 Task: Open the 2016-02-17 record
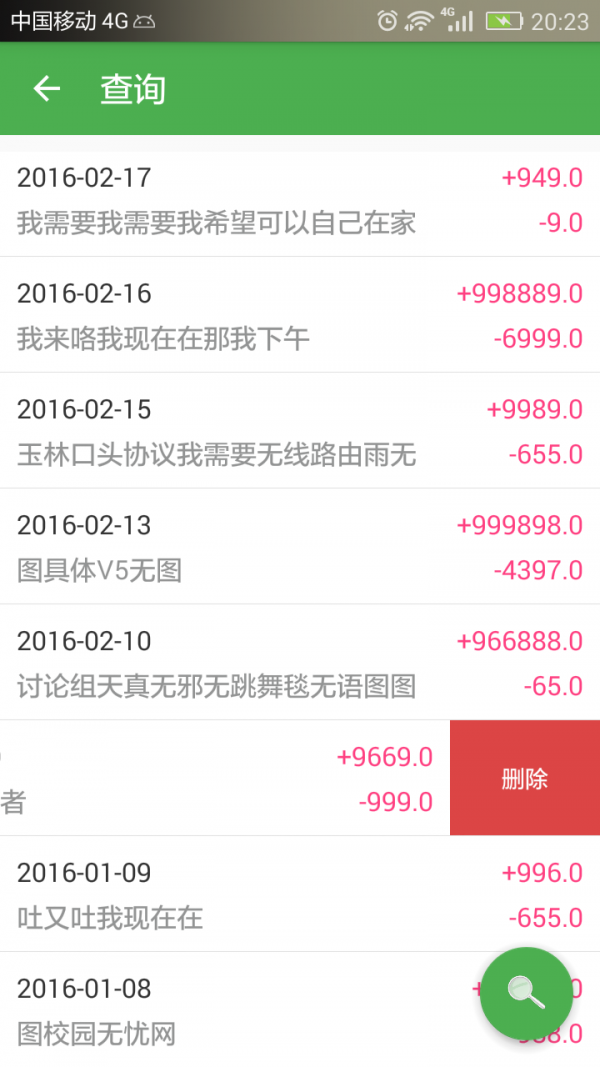click(x=300, y=203)
